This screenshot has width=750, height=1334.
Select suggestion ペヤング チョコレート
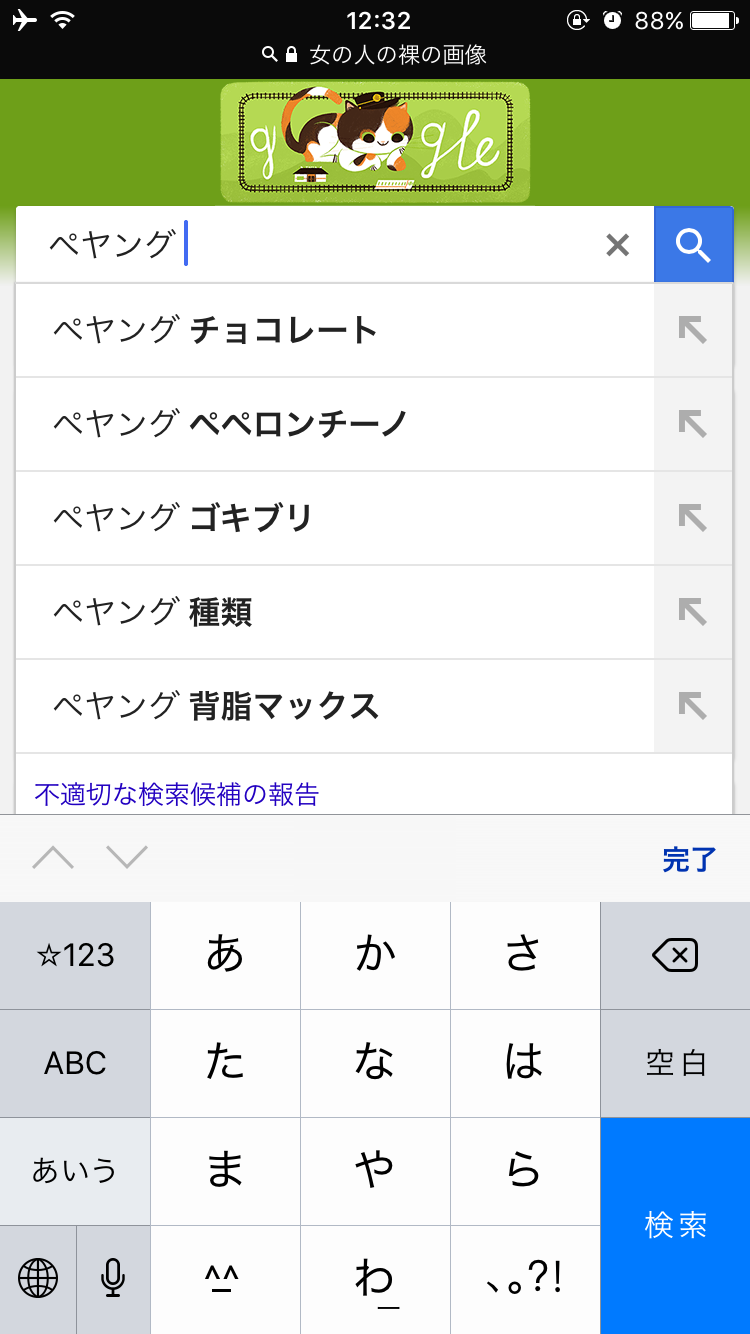(335, 331)
